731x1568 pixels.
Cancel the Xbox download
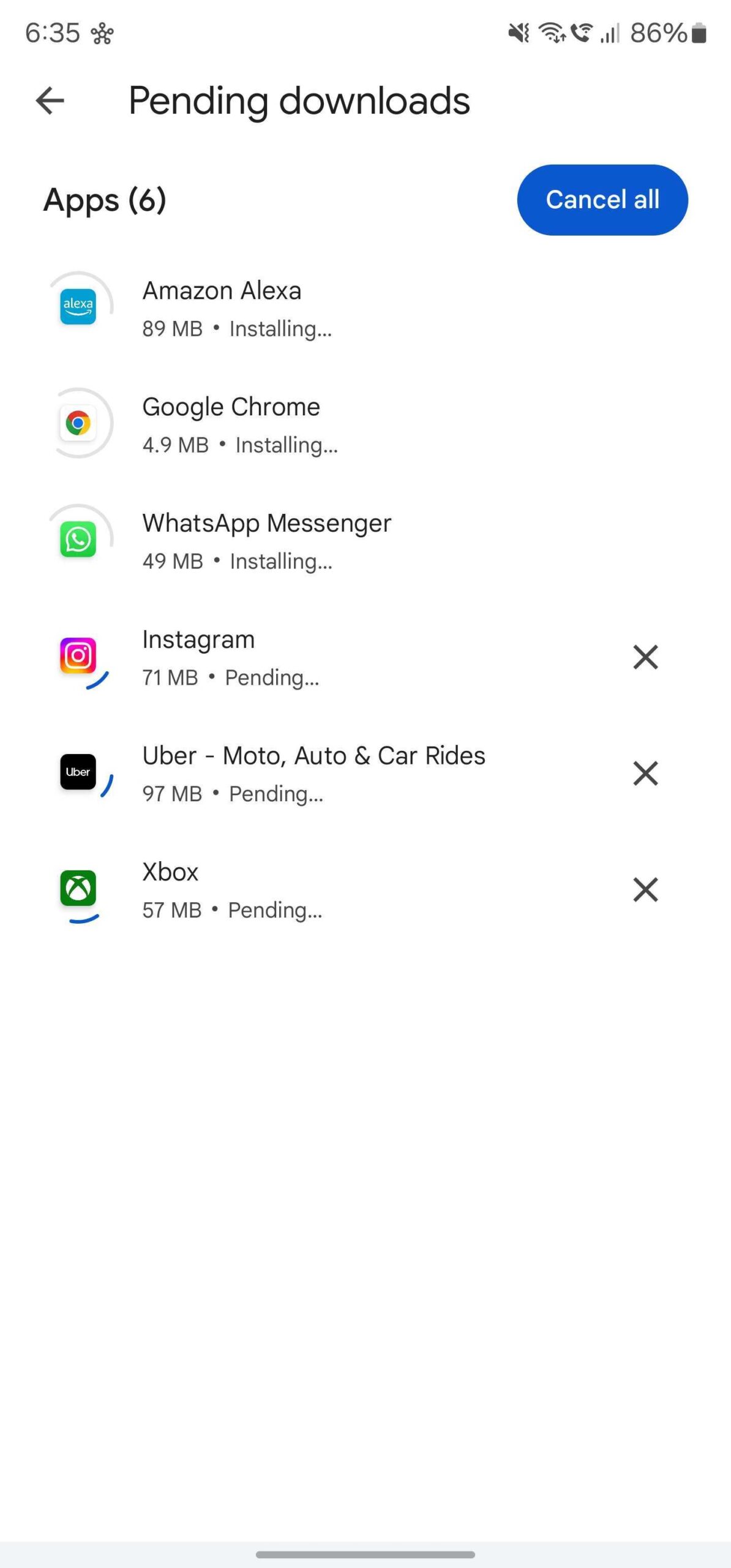[645, 890]
